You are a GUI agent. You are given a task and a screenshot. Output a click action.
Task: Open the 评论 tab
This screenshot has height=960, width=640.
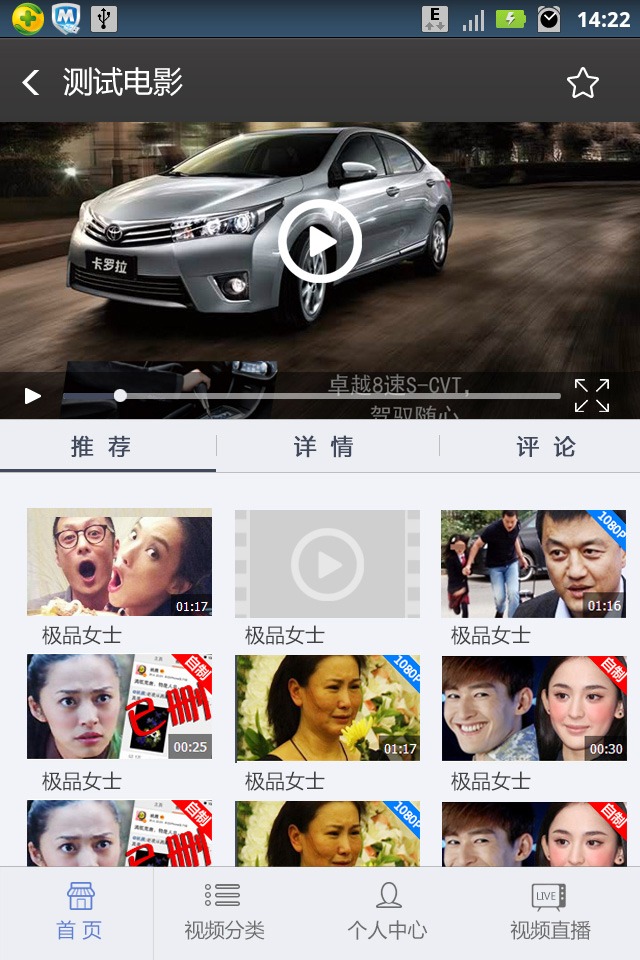(x=546, y=447)
